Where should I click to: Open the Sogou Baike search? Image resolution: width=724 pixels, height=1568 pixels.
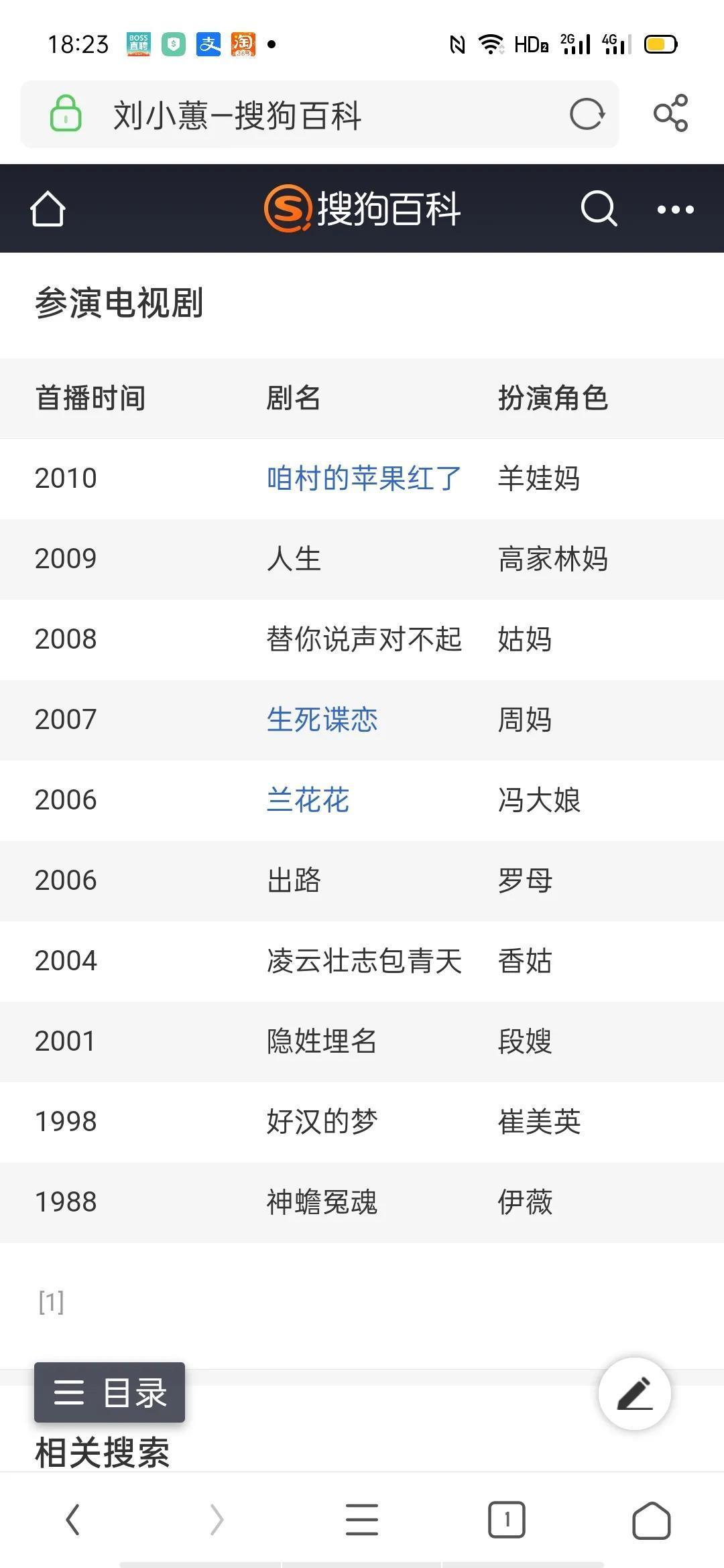(599, 208)
